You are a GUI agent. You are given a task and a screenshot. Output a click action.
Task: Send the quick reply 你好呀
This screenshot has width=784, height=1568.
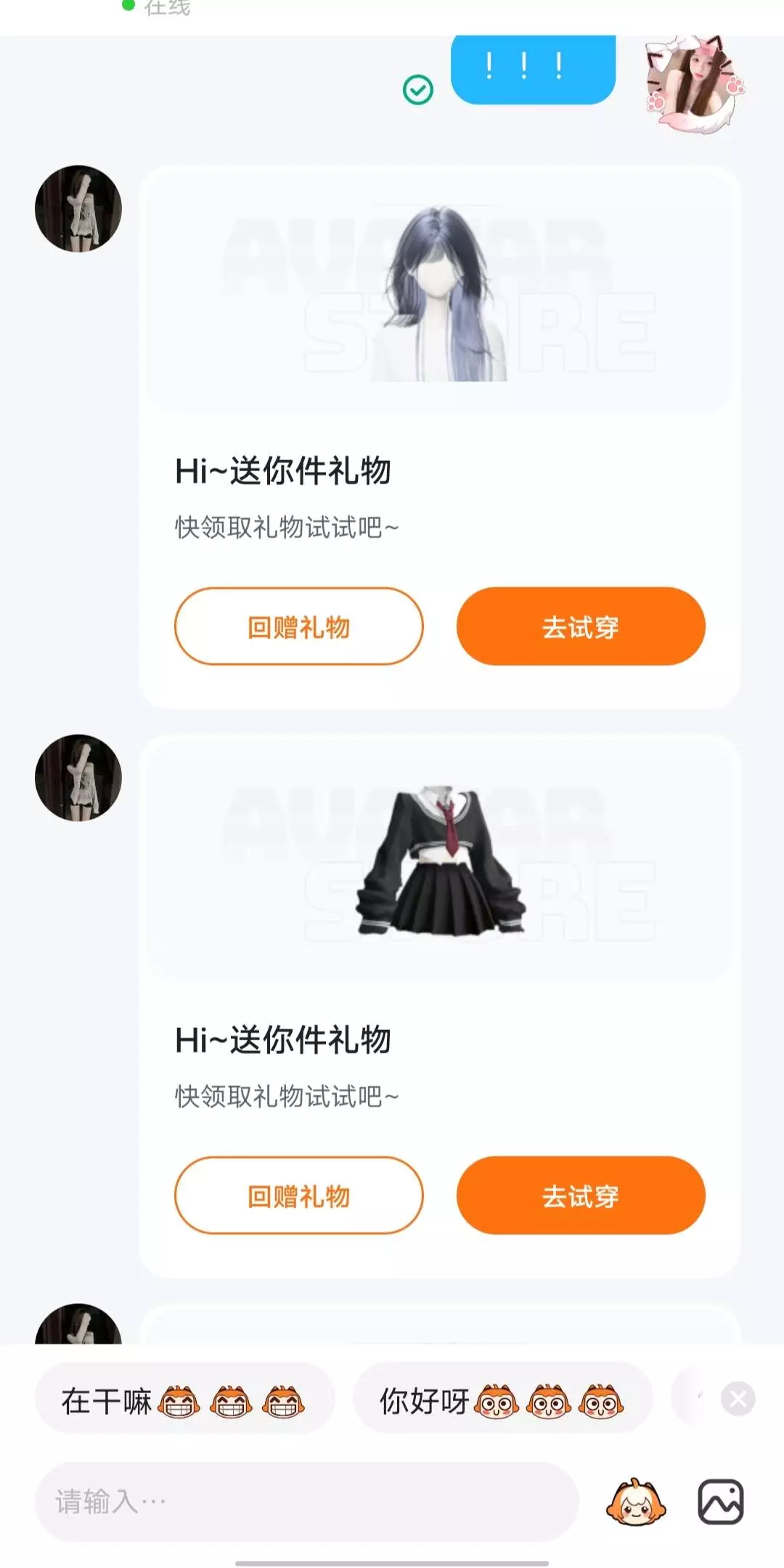tap(502, 1401)
